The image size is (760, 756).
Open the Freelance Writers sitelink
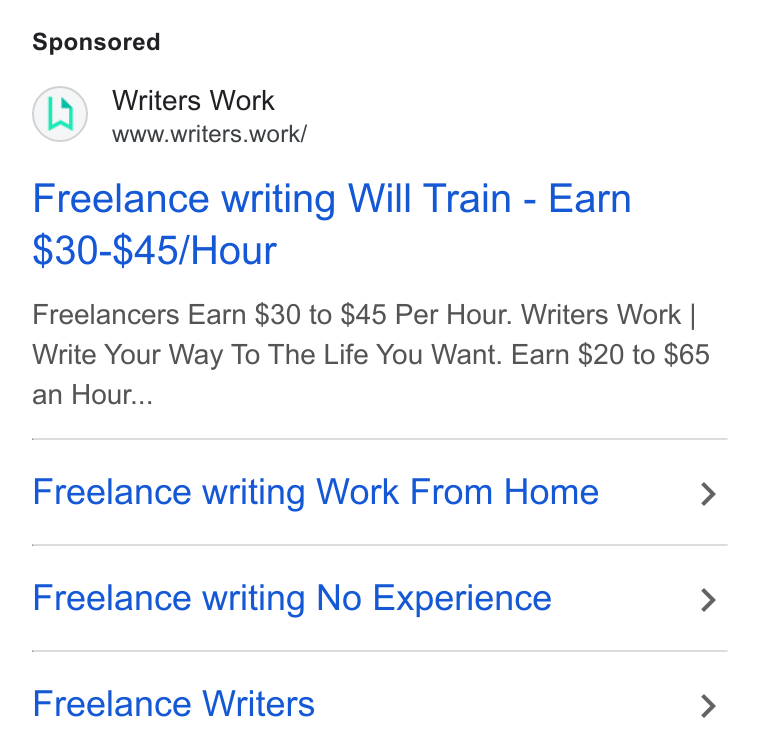click(380, 704)
